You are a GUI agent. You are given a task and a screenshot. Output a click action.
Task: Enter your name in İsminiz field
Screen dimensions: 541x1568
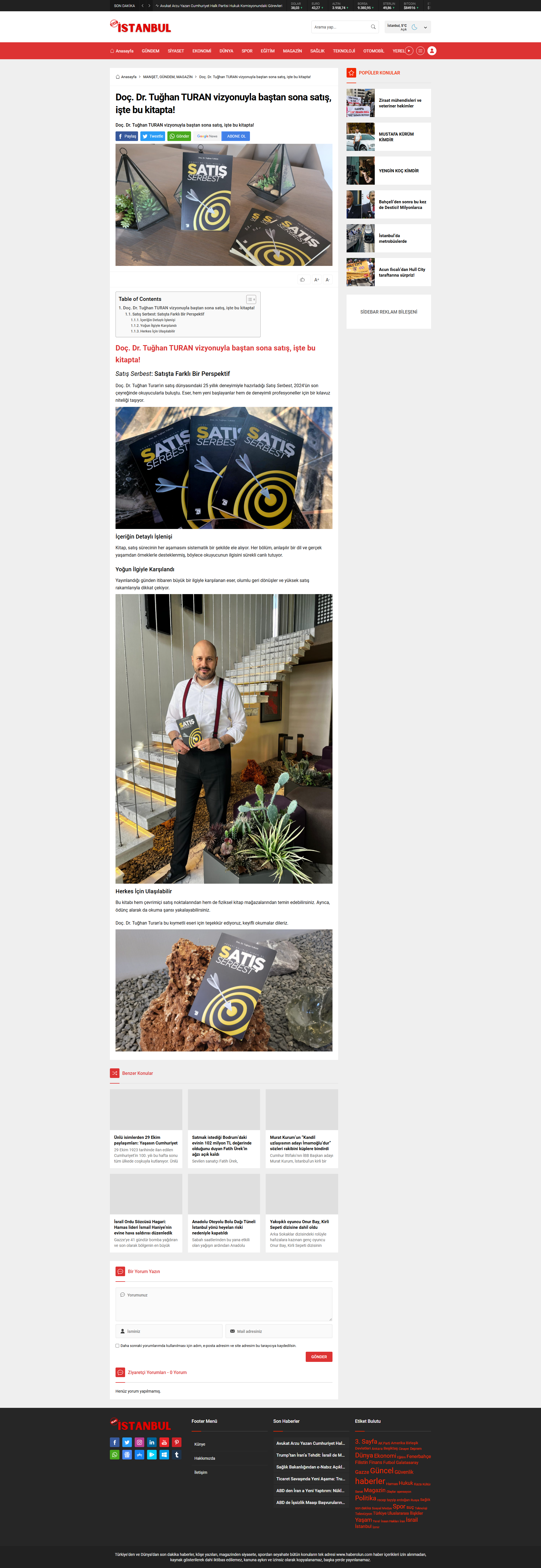[168, 1331]
